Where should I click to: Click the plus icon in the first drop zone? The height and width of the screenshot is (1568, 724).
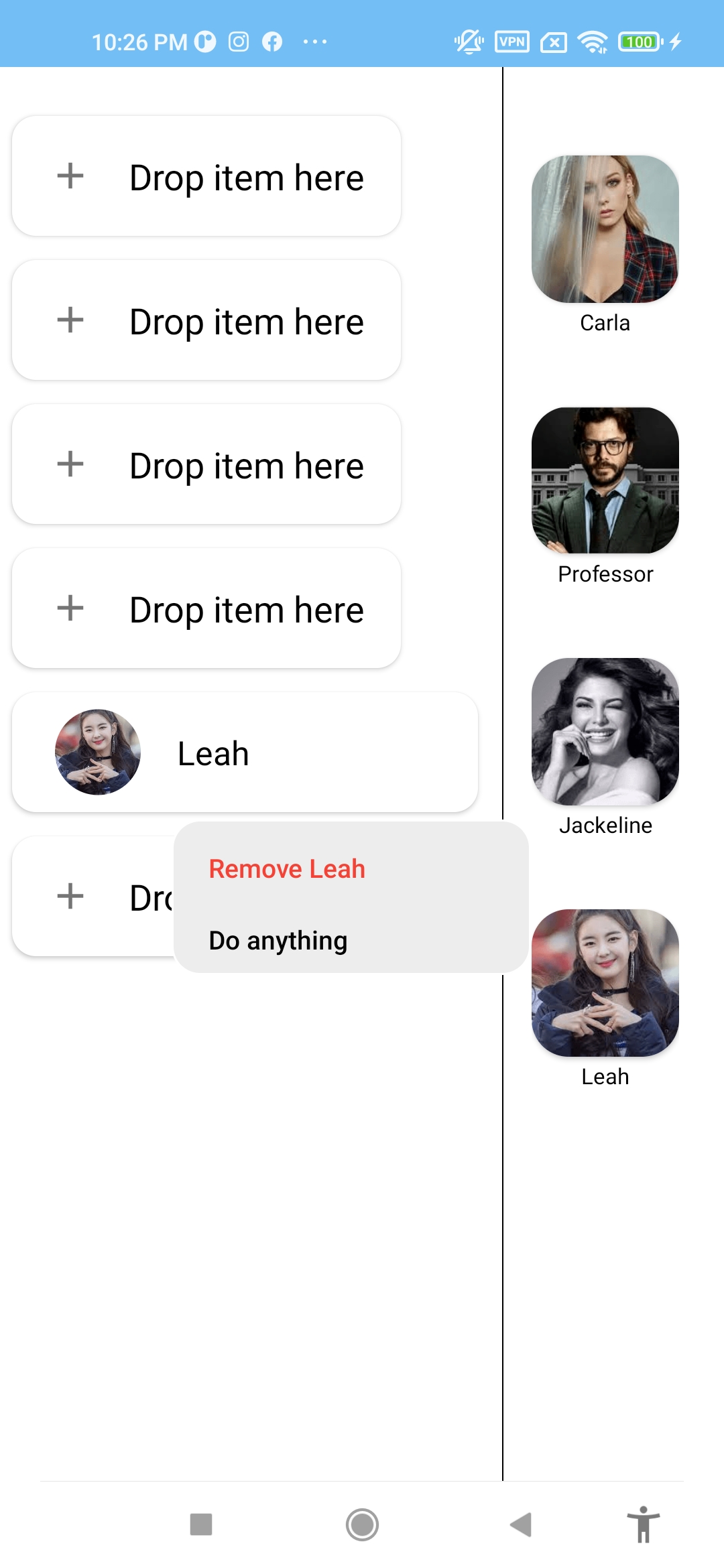(69, 176)
